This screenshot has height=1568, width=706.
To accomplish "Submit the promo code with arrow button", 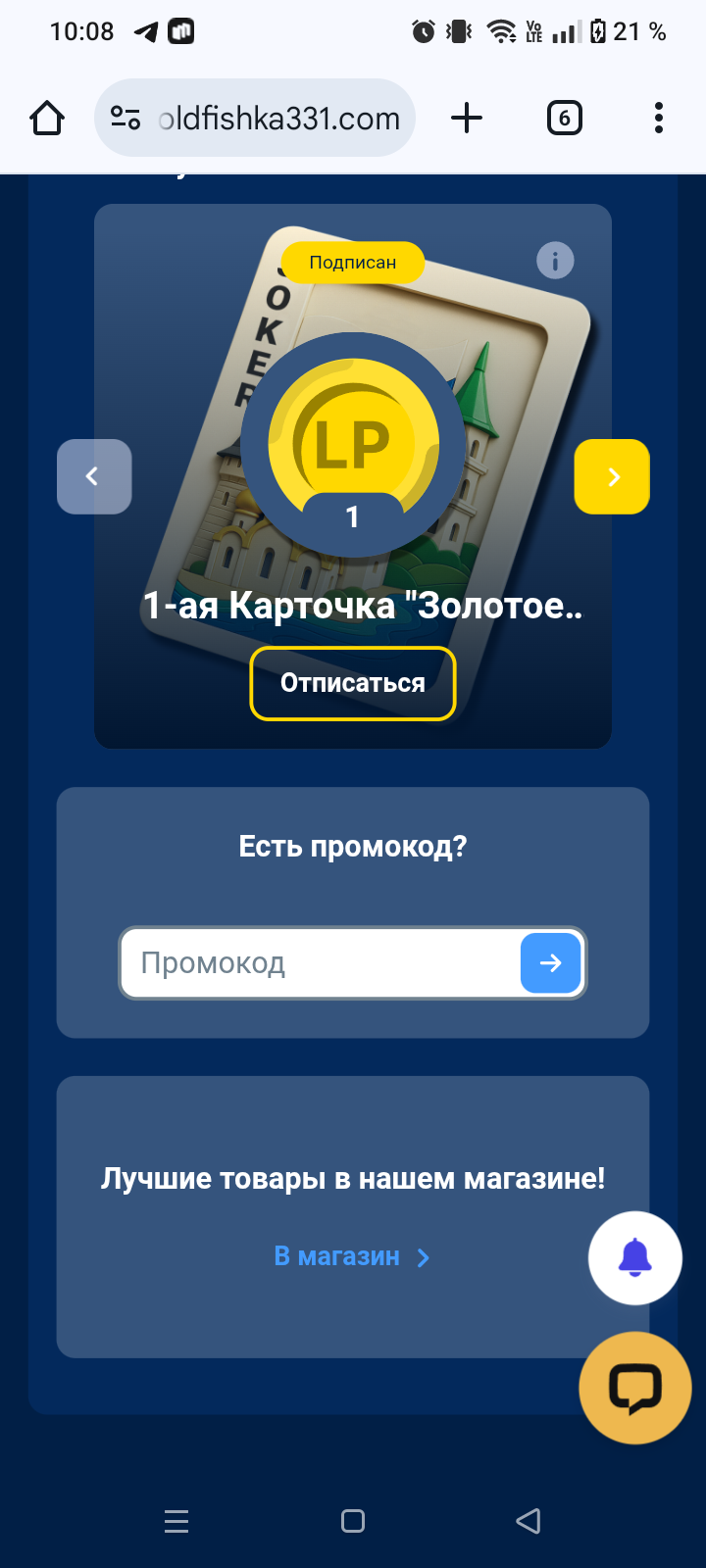I will coord(551,963).
